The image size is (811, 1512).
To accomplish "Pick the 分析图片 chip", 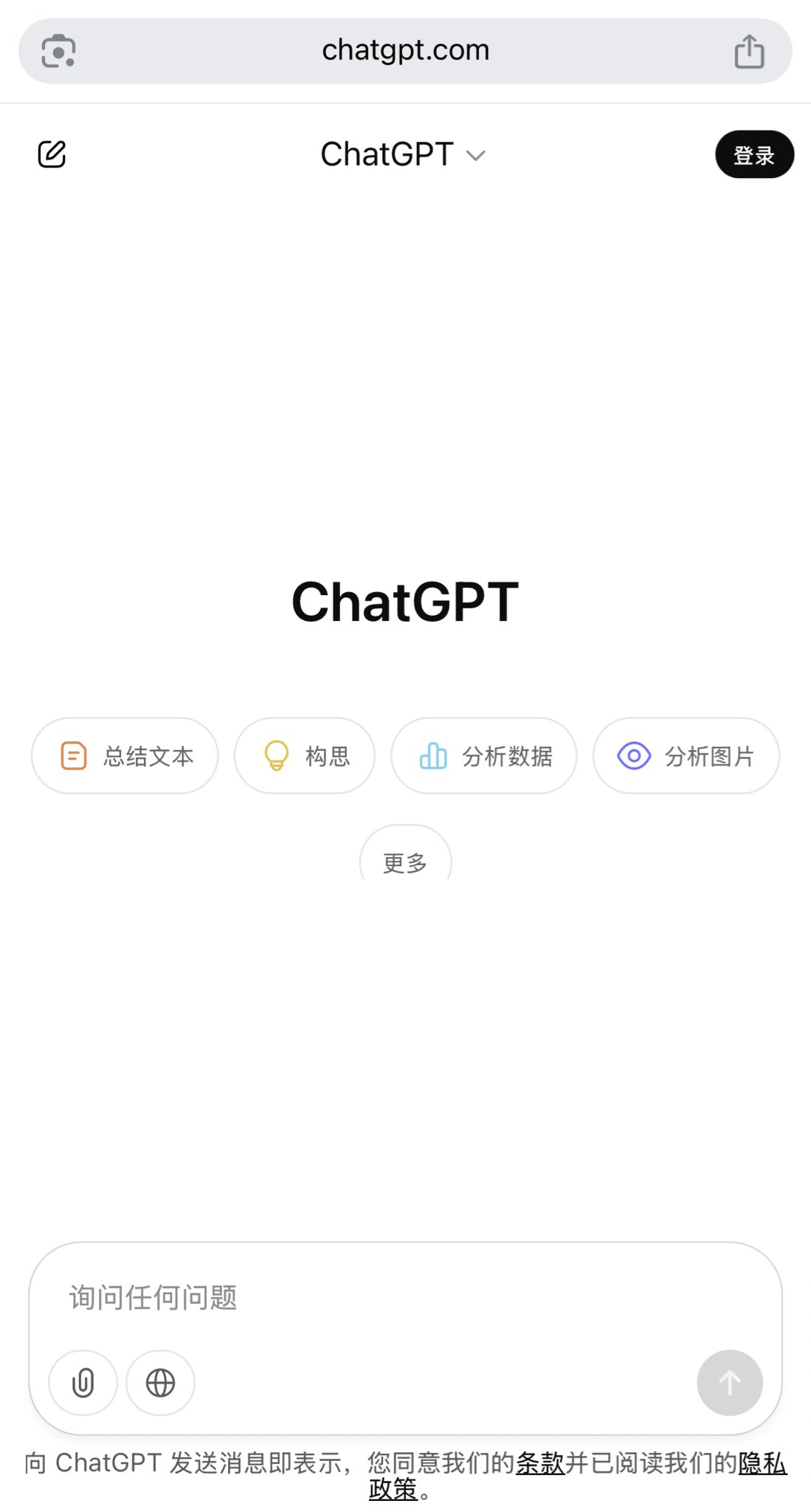I will pos(686,756).
